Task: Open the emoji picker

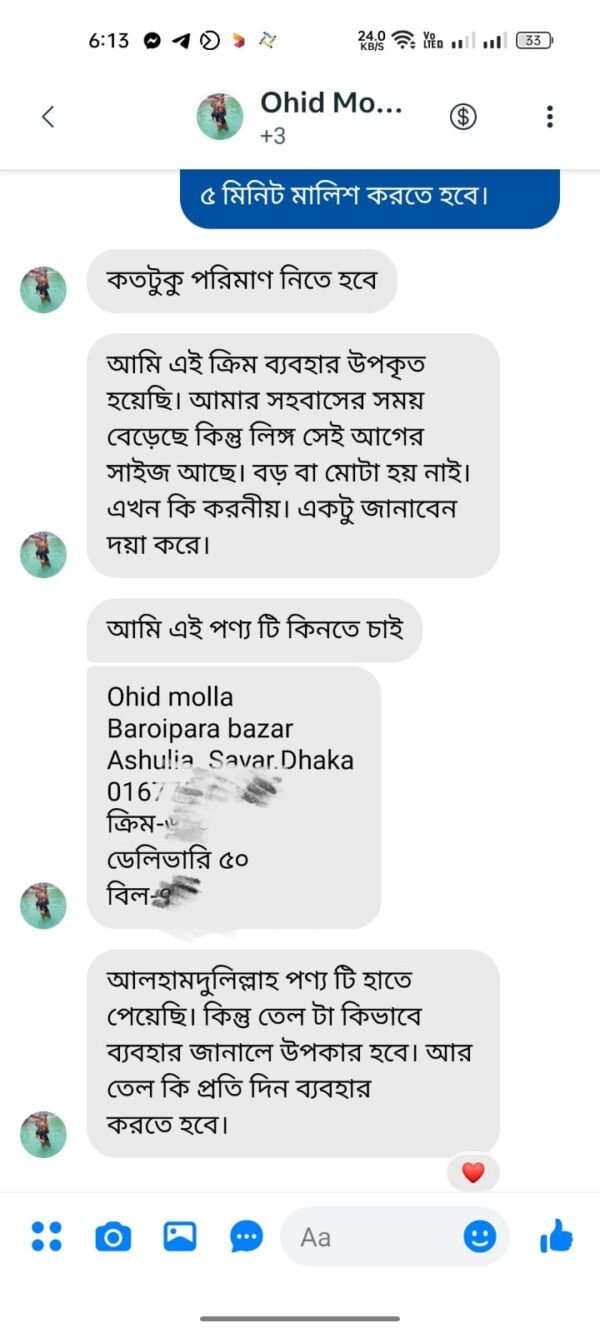Action: tap(480, 1237)
